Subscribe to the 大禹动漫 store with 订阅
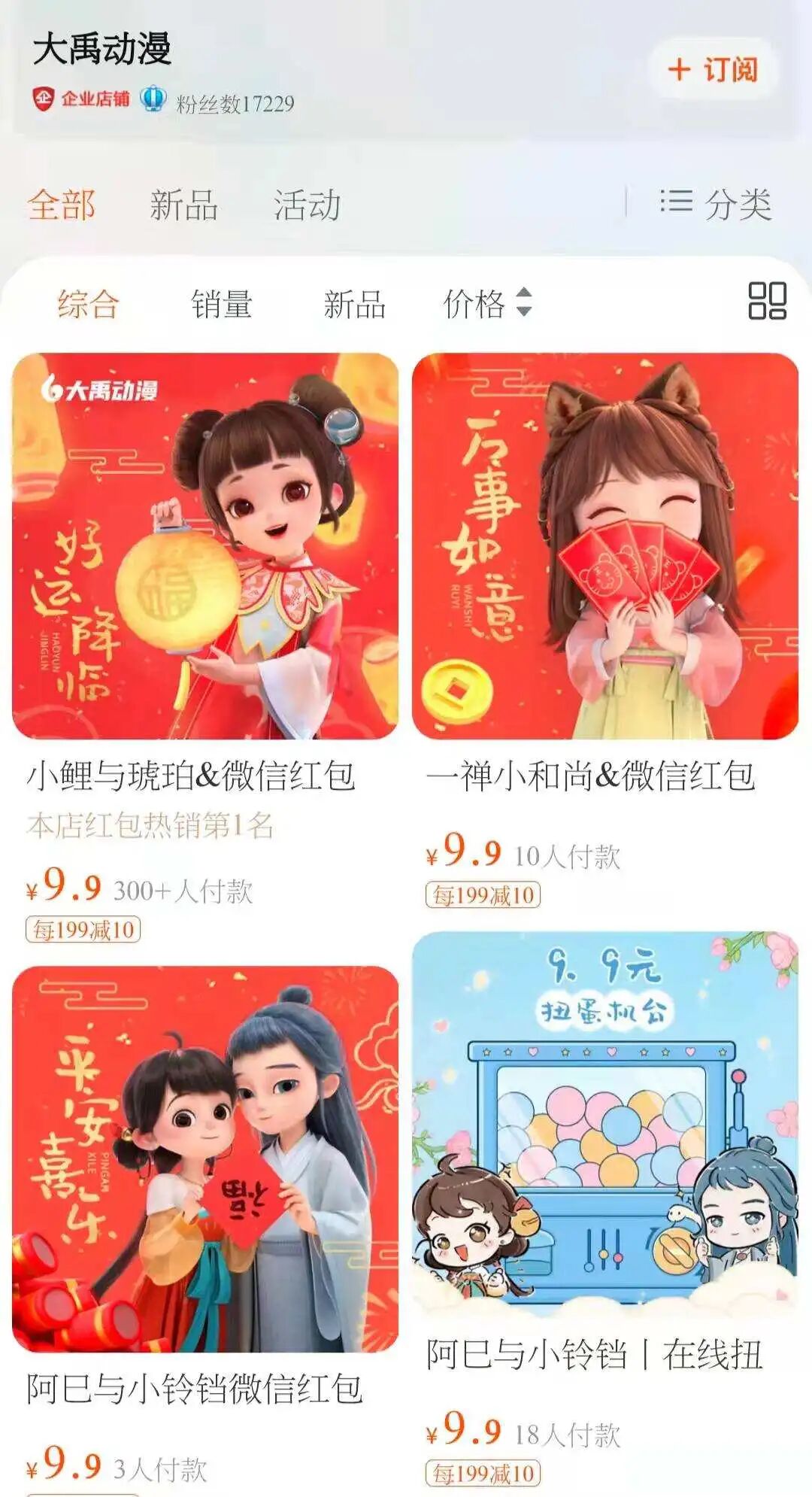 click(x=713, y=69)
